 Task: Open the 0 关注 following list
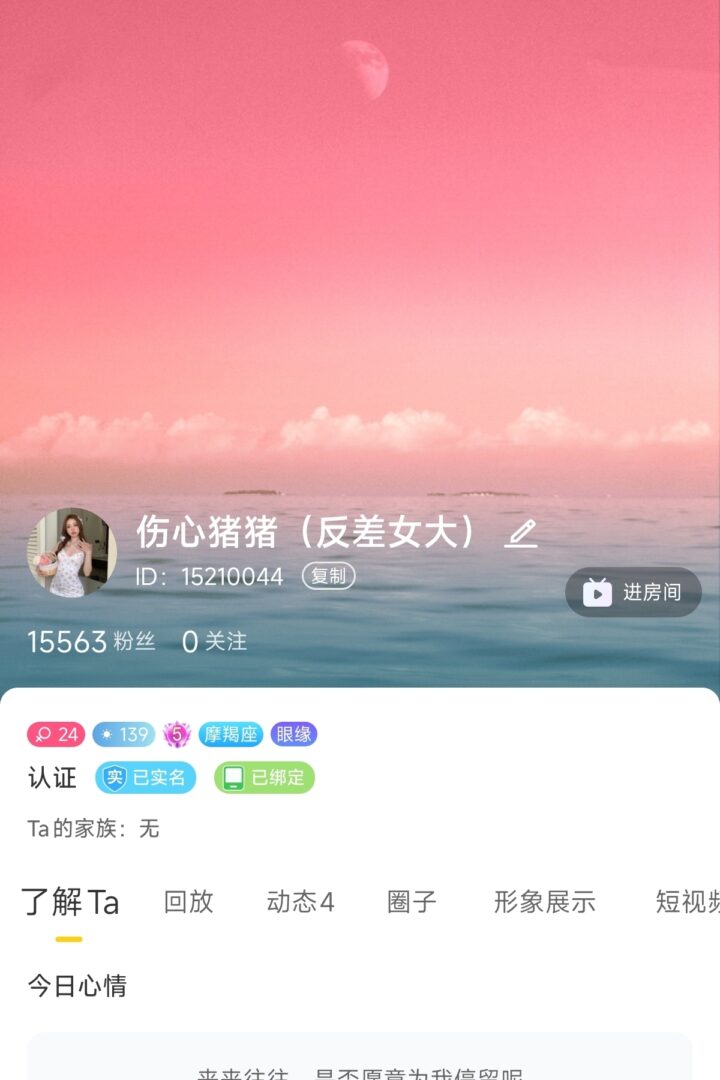click(214, 641)
